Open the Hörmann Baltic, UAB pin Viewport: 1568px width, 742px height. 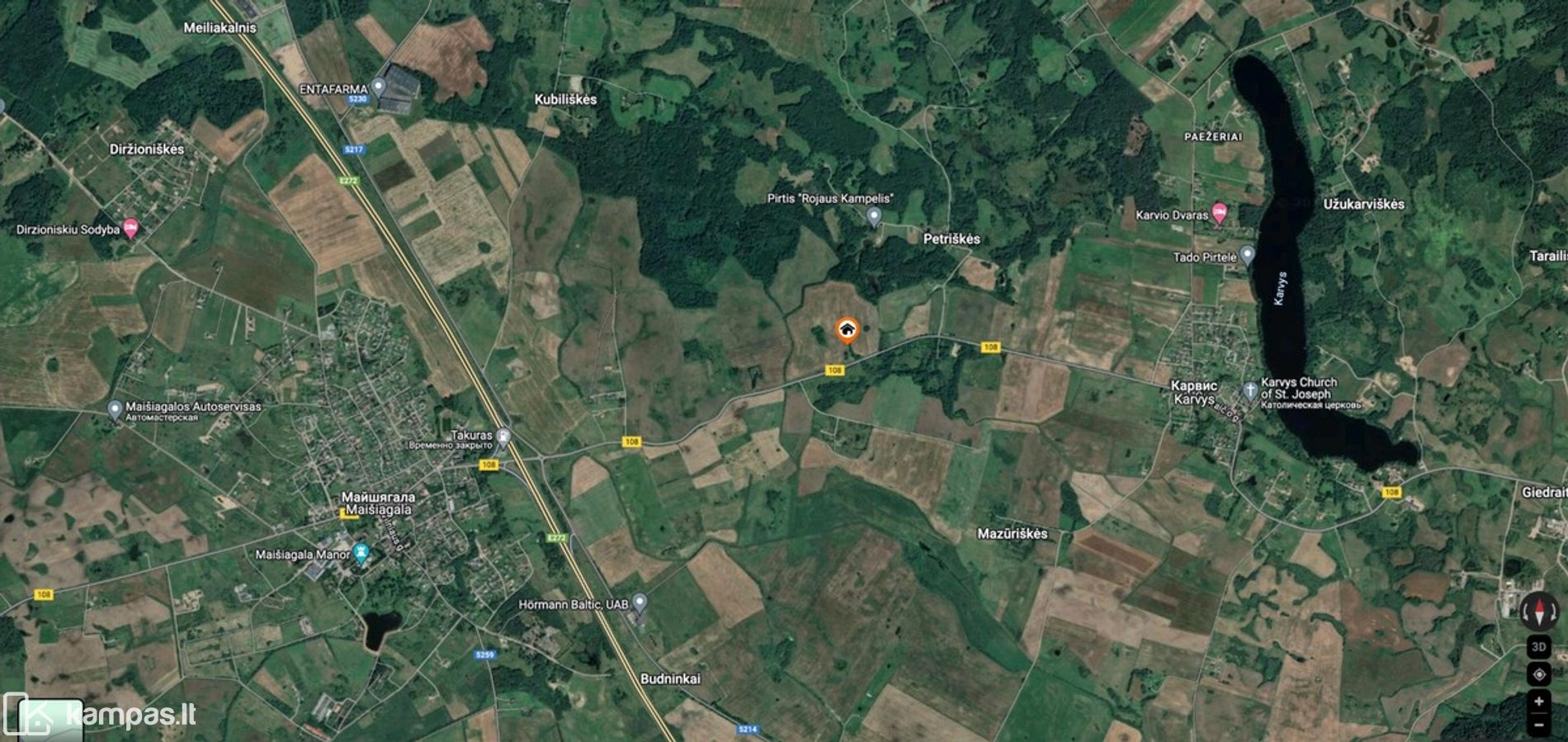tap(639, 603)
